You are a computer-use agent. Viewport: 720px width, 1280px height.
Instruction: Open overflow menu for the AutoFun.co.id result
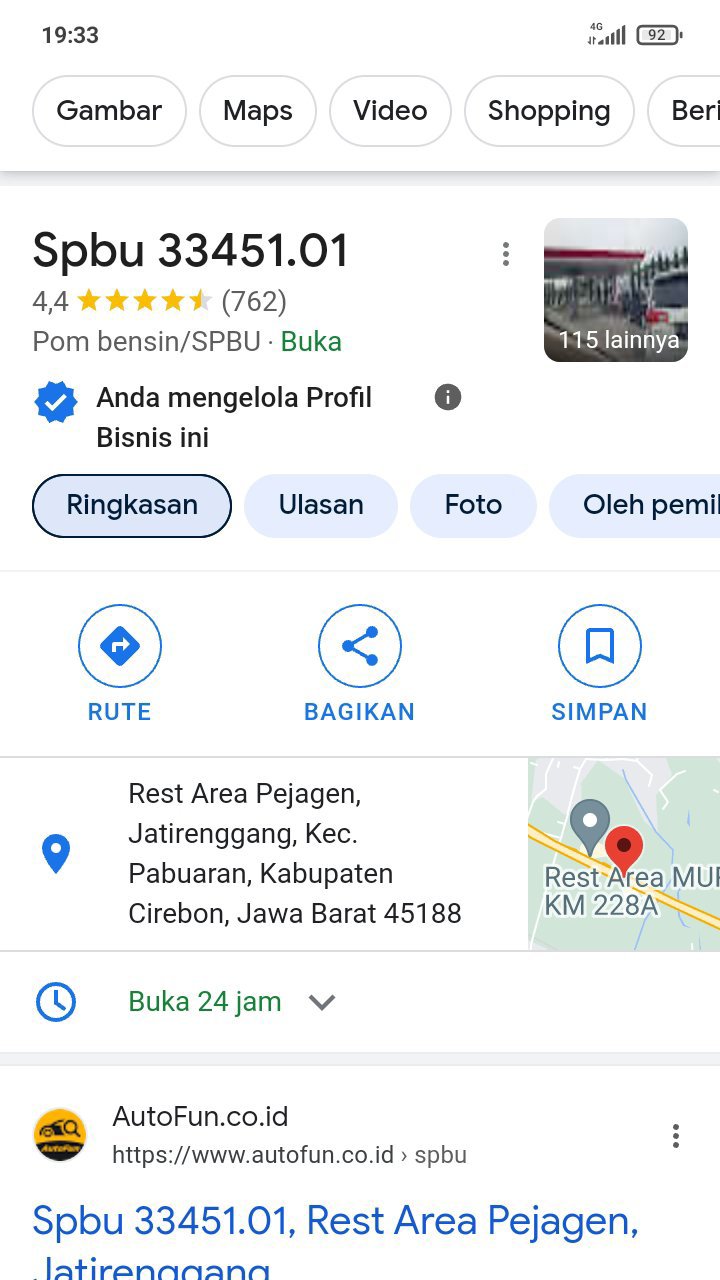[x=676, y=1136]
